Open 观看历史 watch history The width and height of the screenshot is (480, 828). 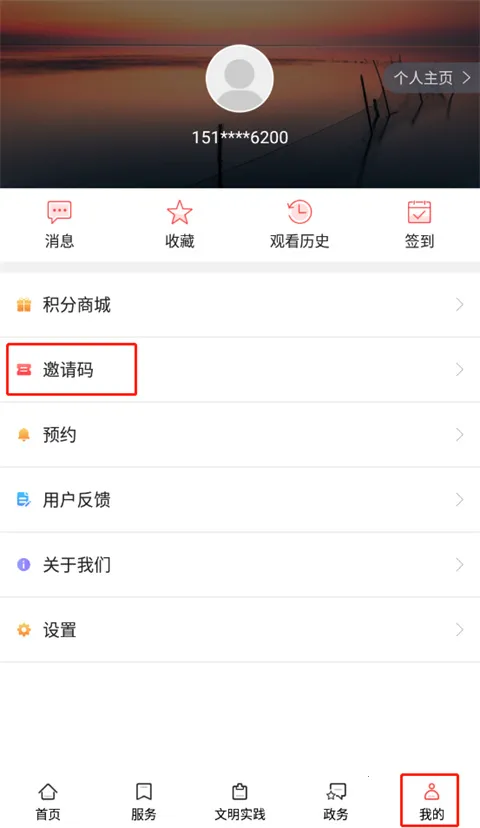click(299, 224)
